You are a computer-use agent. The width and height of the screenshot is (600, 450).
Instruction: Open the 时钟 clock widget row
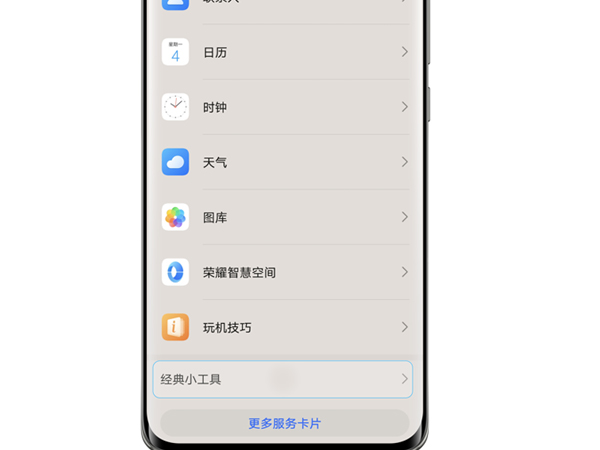tap(285, 107)
